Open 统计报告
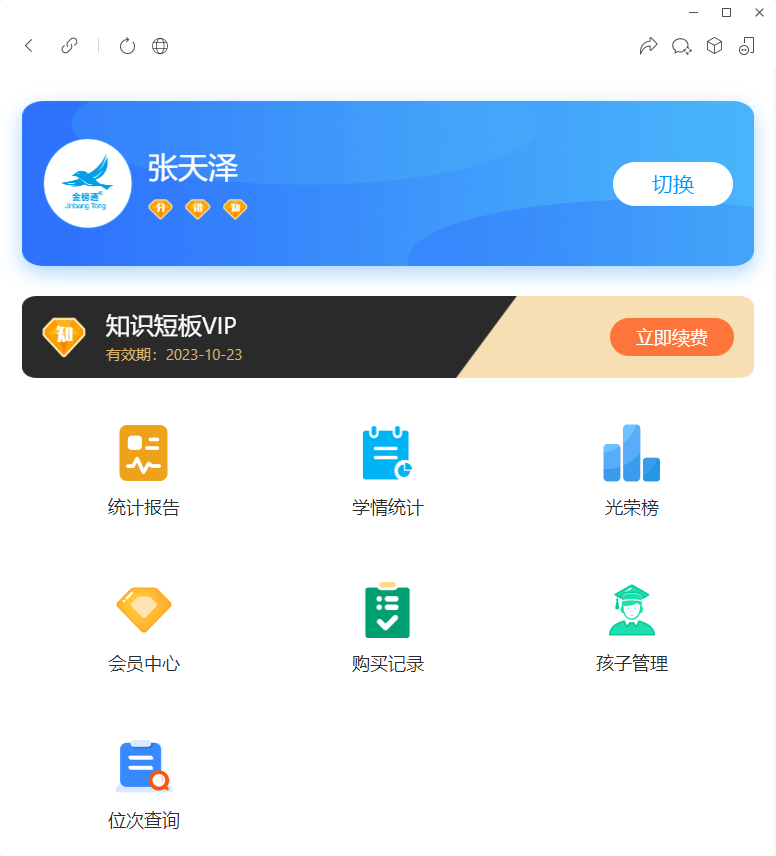This screenshot has width=776, height=856. (x=143, y=470)
